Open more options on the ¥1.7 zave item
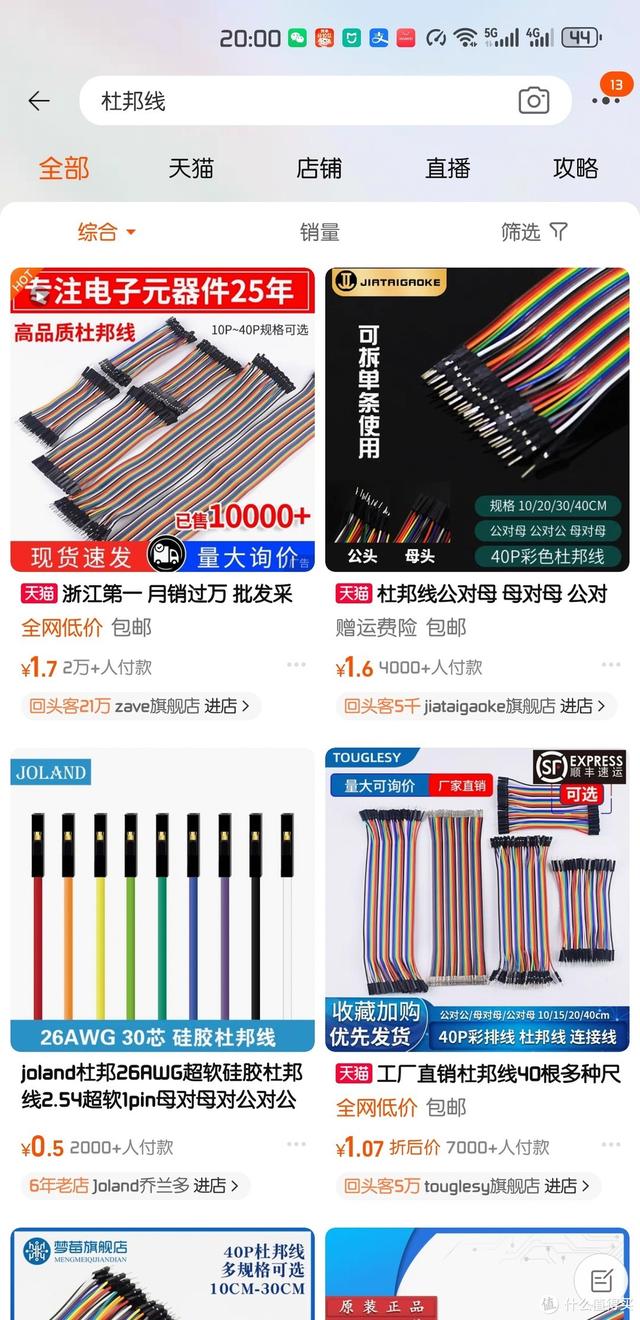Screen dimensions: 640x1320 coord(296,666)
